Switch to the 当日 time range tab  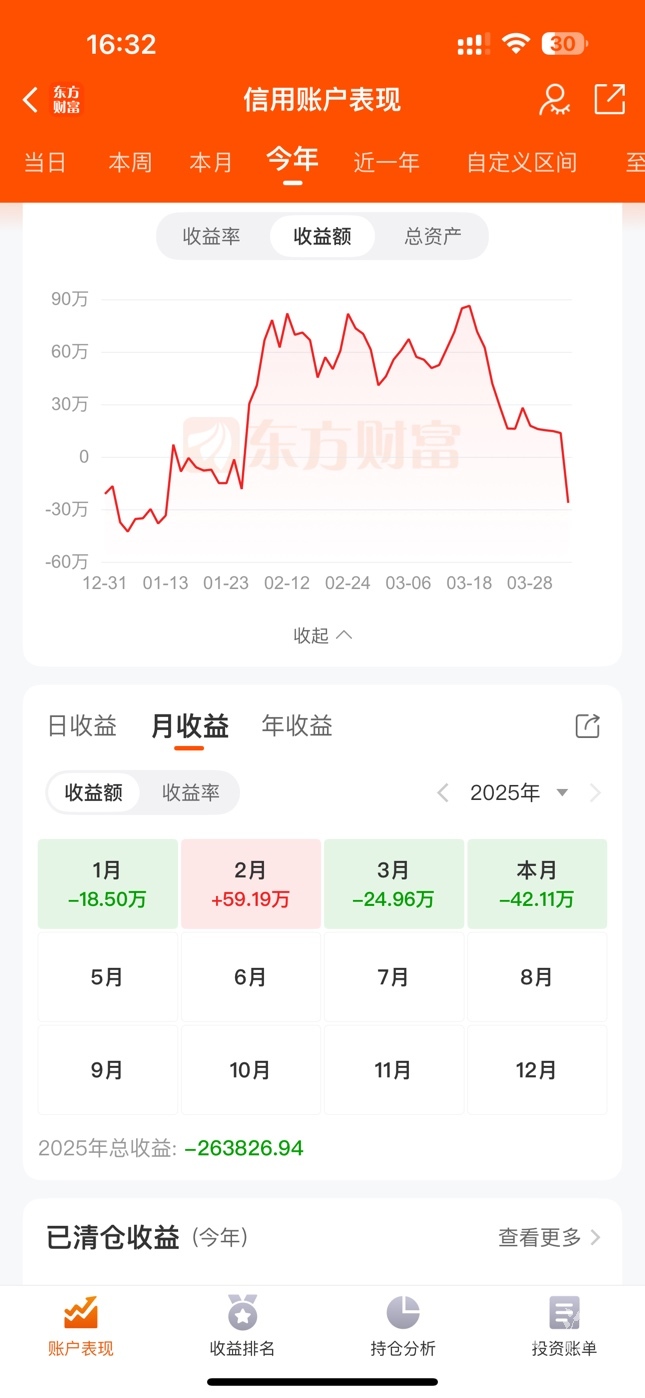(x=45, y=162)
